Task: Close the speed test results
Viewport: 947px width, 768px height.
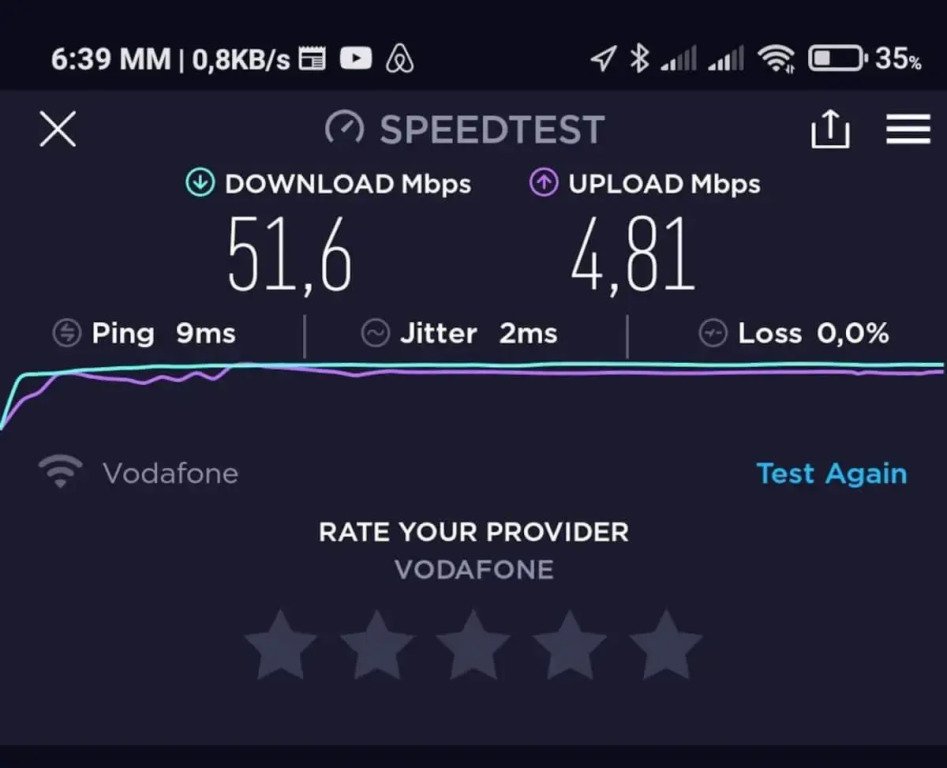Action: coord(57,129)
